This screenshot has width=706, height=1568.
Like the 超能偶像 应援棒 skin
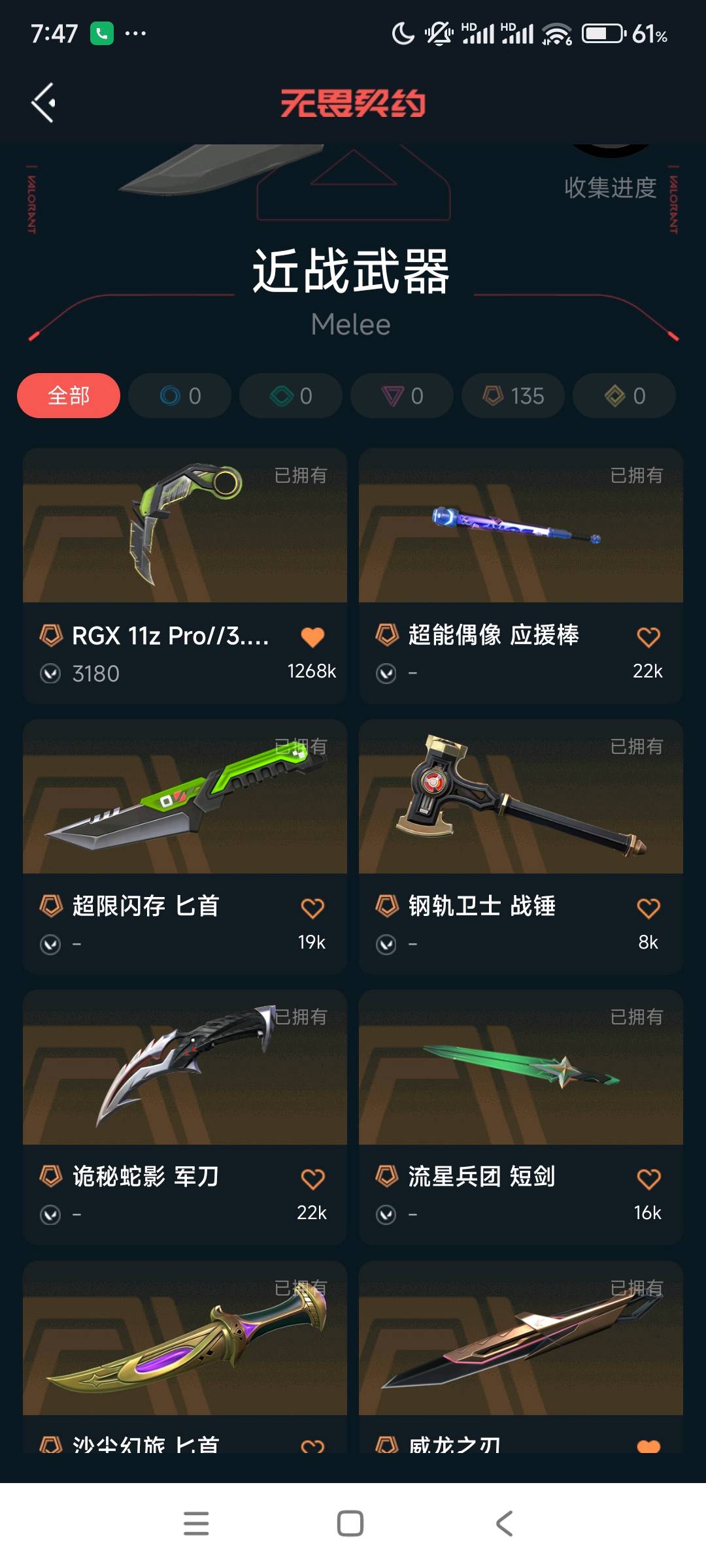[648, 637]
